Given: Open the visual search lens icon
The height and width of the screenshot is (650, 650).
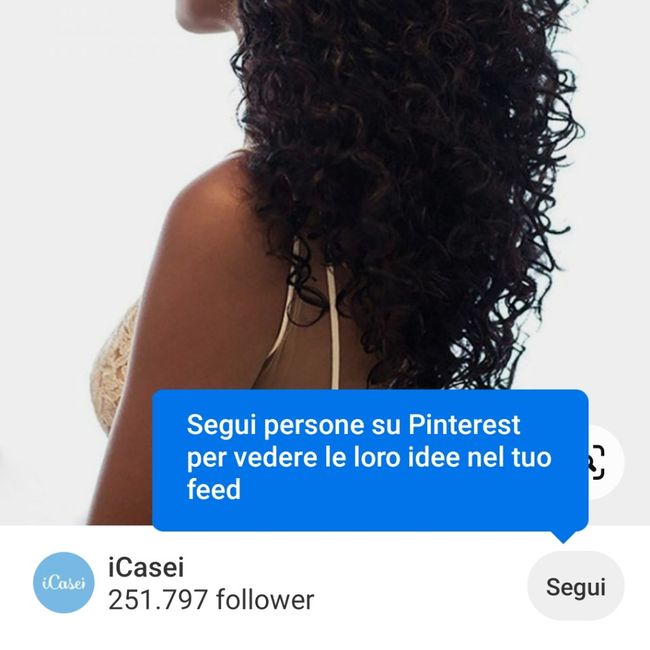Looking at the screenshot, I should pyautogui.click(x=602, y=462).
